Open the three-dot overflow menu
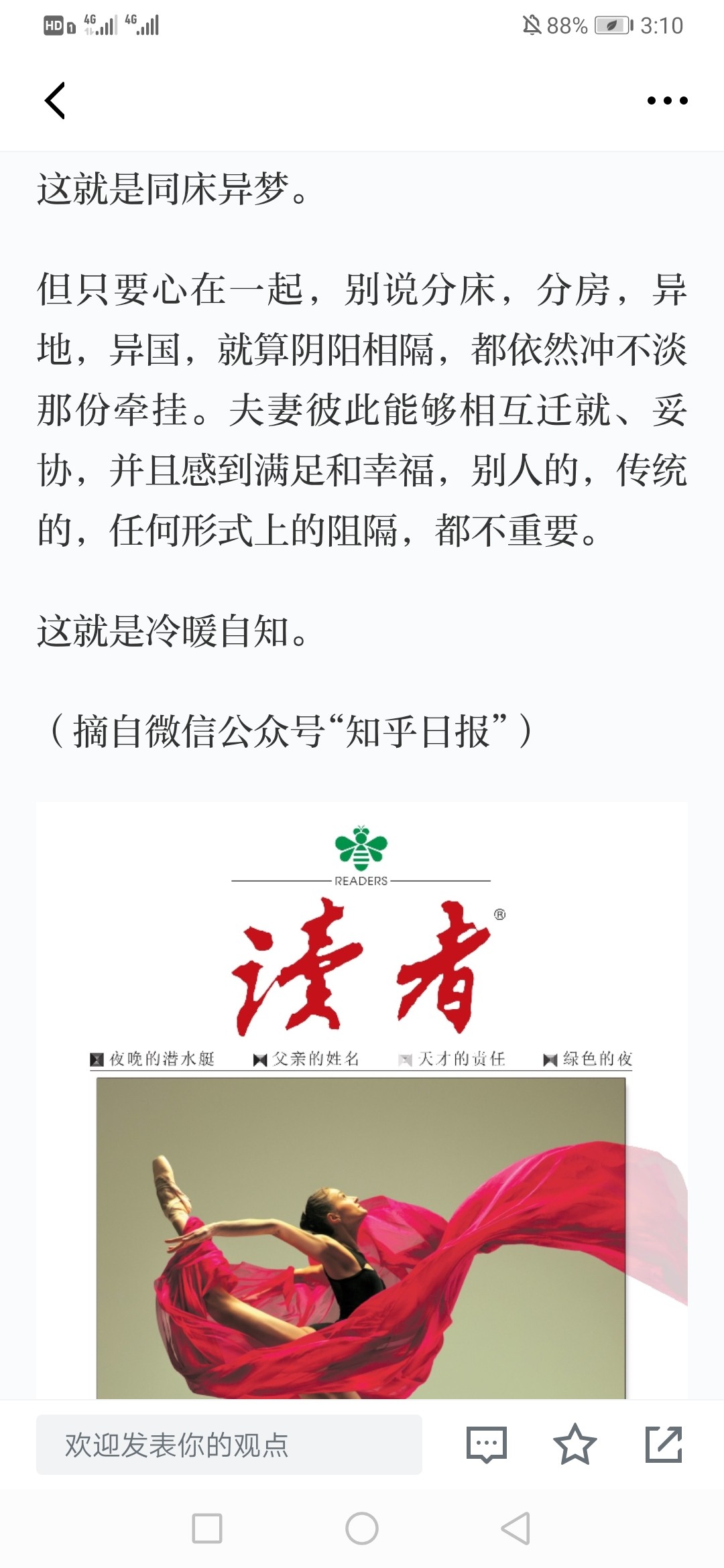This screenshot has width=724, height=1568. (667, 101)
